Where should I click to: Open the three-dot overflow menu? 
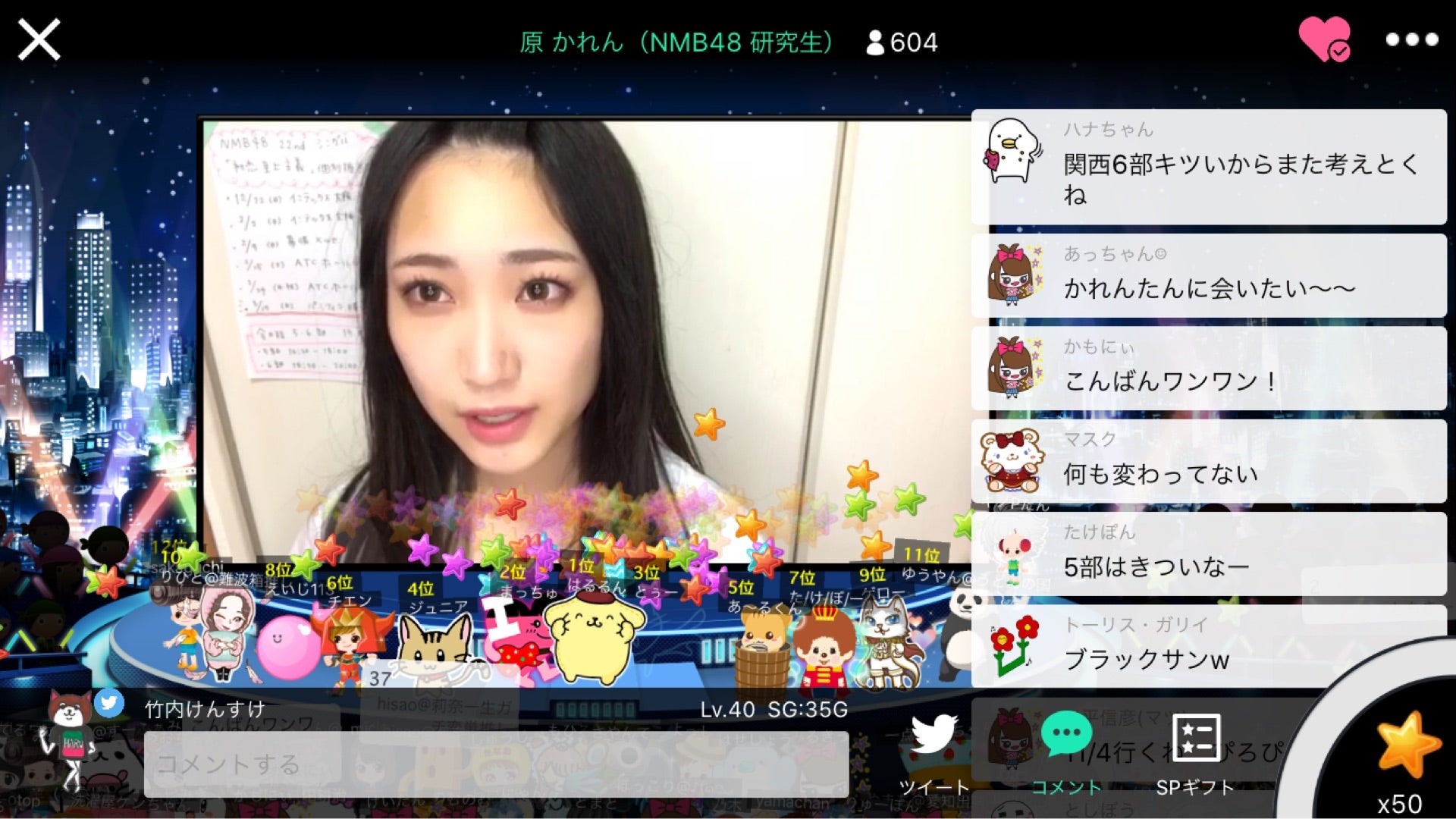1411,39
